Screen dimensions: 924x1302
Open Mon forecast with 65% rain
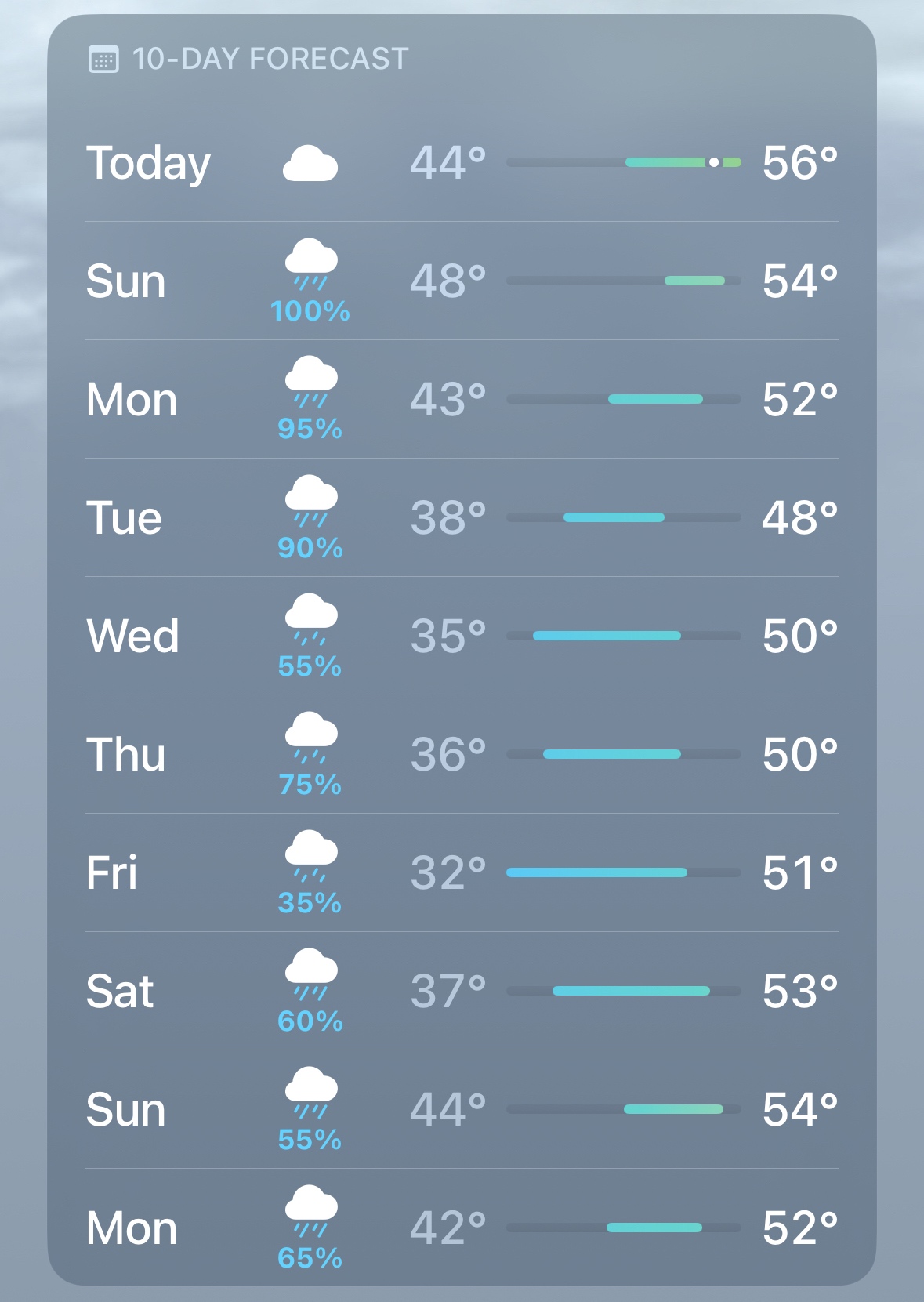pos(462,1228)
